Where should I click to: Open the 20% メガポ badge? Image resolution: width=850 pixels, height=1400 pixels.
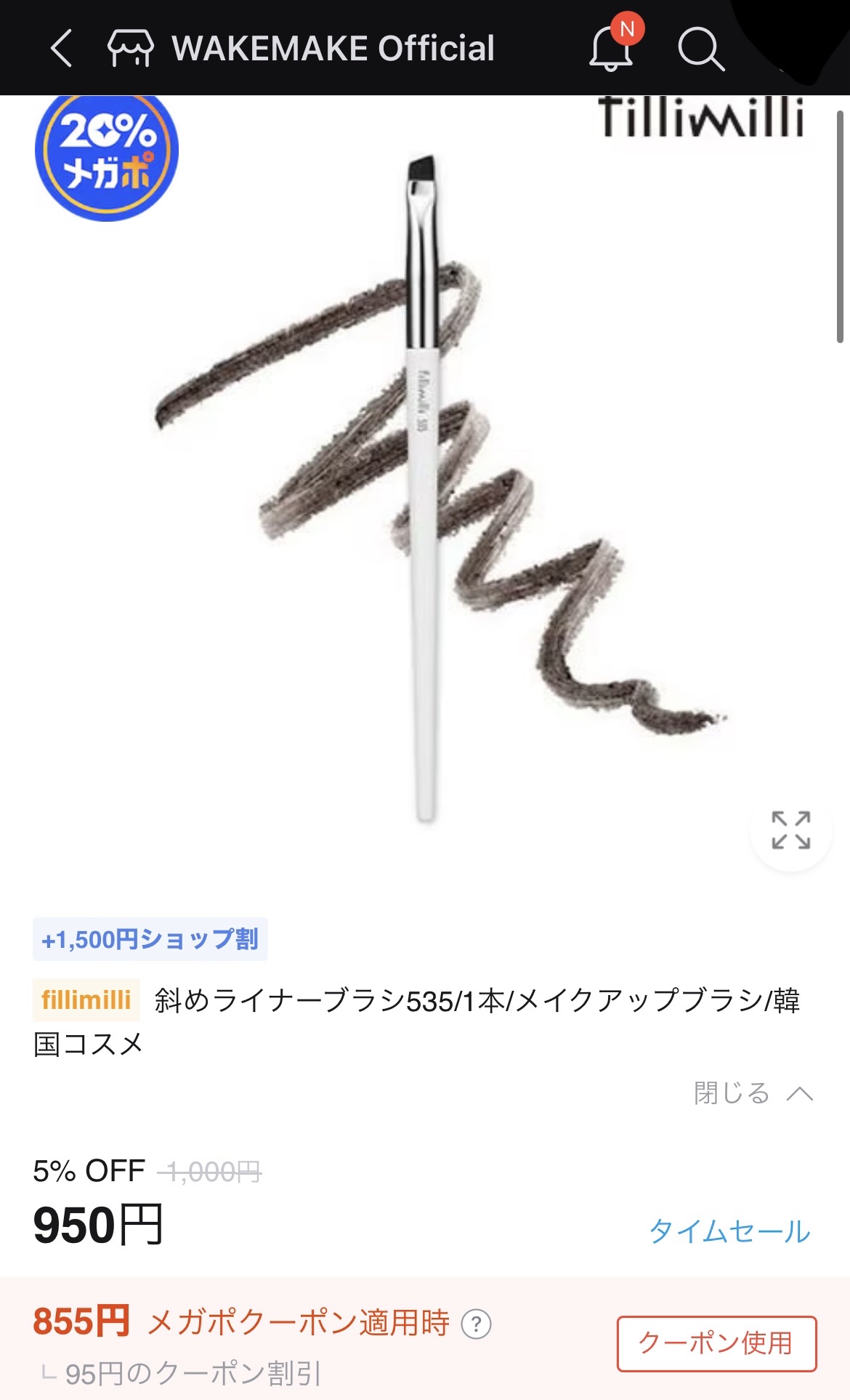[107, 154]
